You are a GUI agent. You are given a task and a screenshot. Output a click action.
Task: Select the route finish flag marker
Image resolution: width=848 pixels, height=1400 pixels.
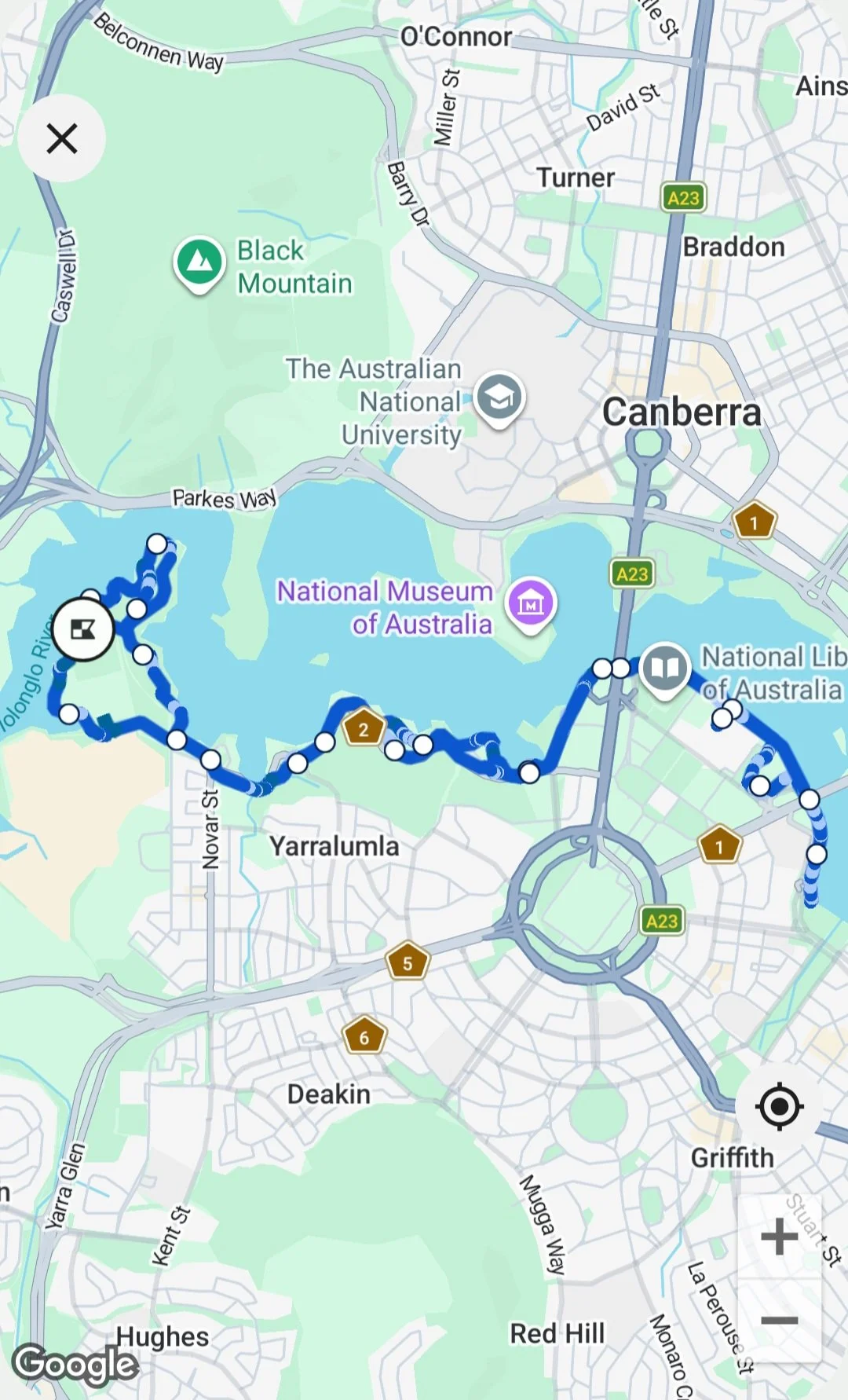(x=83, y=629)
